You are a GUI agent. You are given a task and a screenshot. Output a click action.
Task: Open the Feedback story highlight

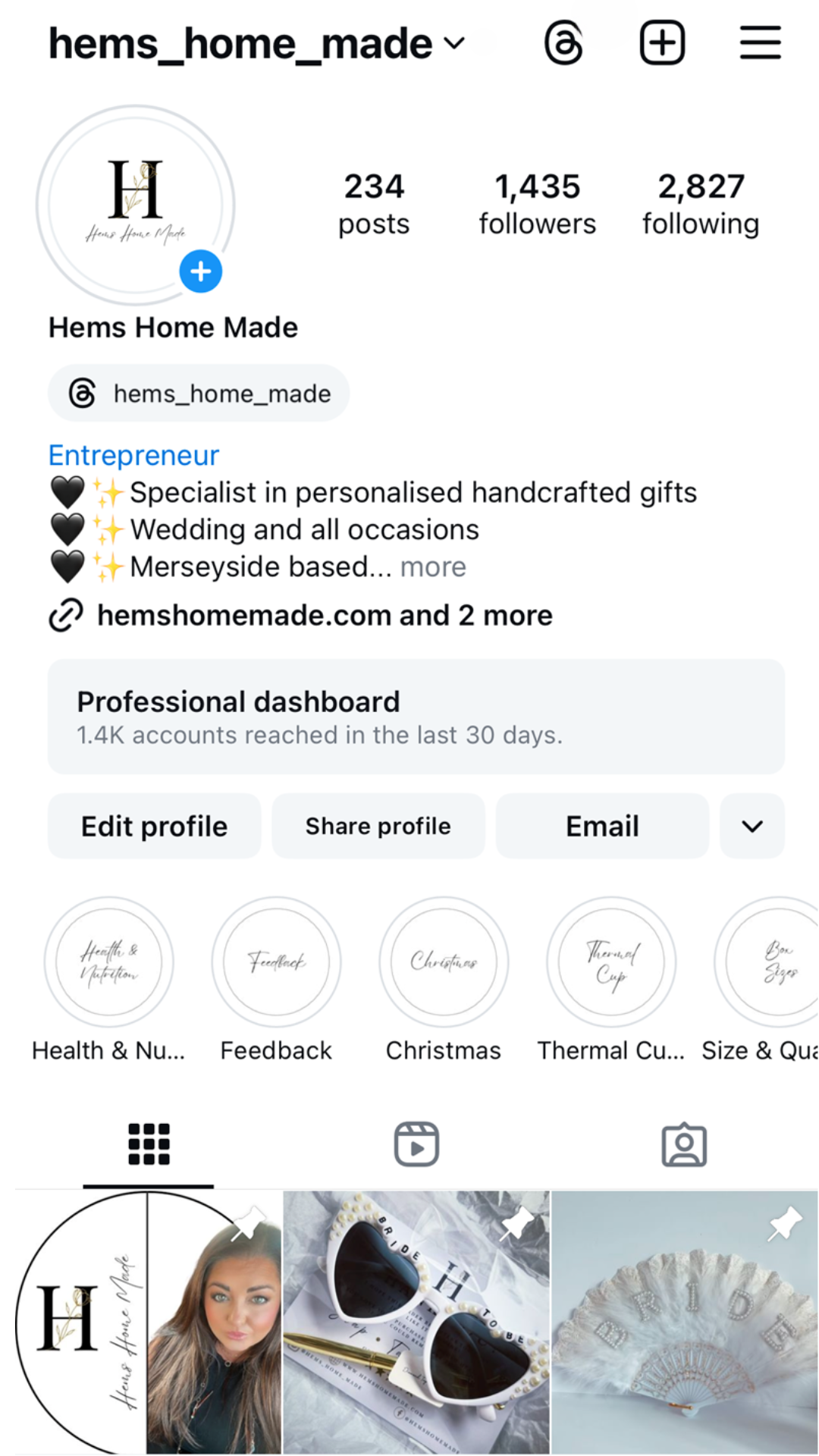[276, 962]
